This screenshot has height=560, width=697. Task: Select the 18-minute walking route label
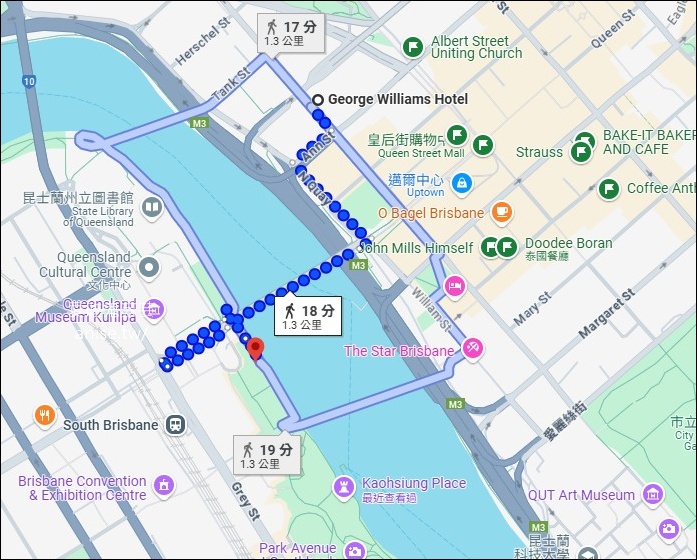308,316
